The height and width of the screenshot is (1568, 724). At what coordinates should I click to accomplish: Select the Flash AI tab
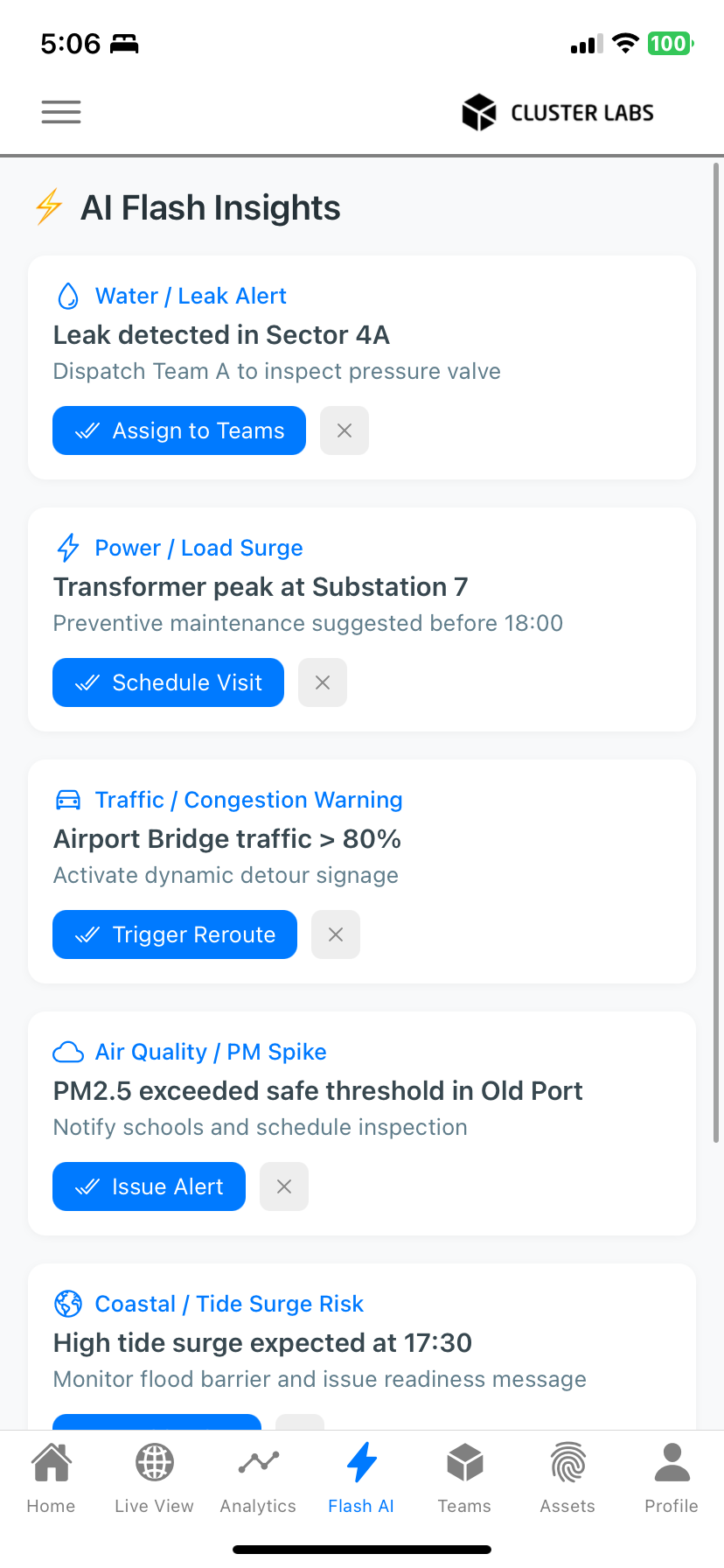click(x=361, y=1479)
